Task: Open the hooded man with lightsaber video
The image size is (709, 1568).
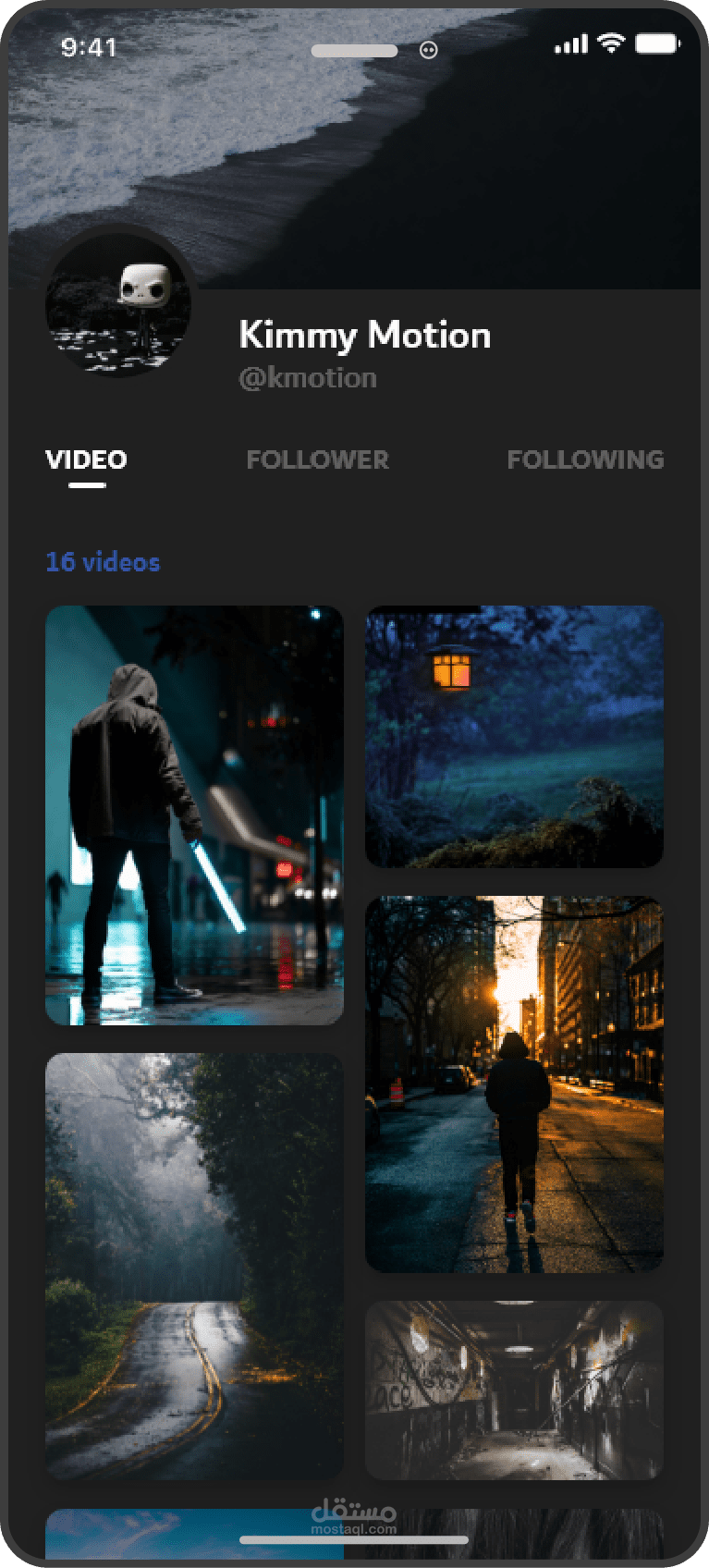Action: point(194,815)
